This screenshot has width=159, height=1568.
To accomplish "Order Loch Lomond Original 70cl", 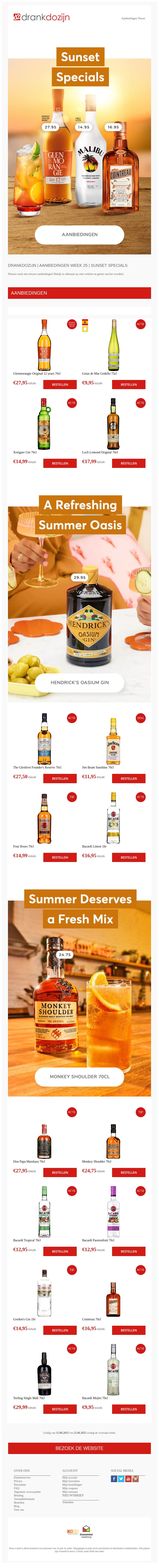I will coord(129,463).
